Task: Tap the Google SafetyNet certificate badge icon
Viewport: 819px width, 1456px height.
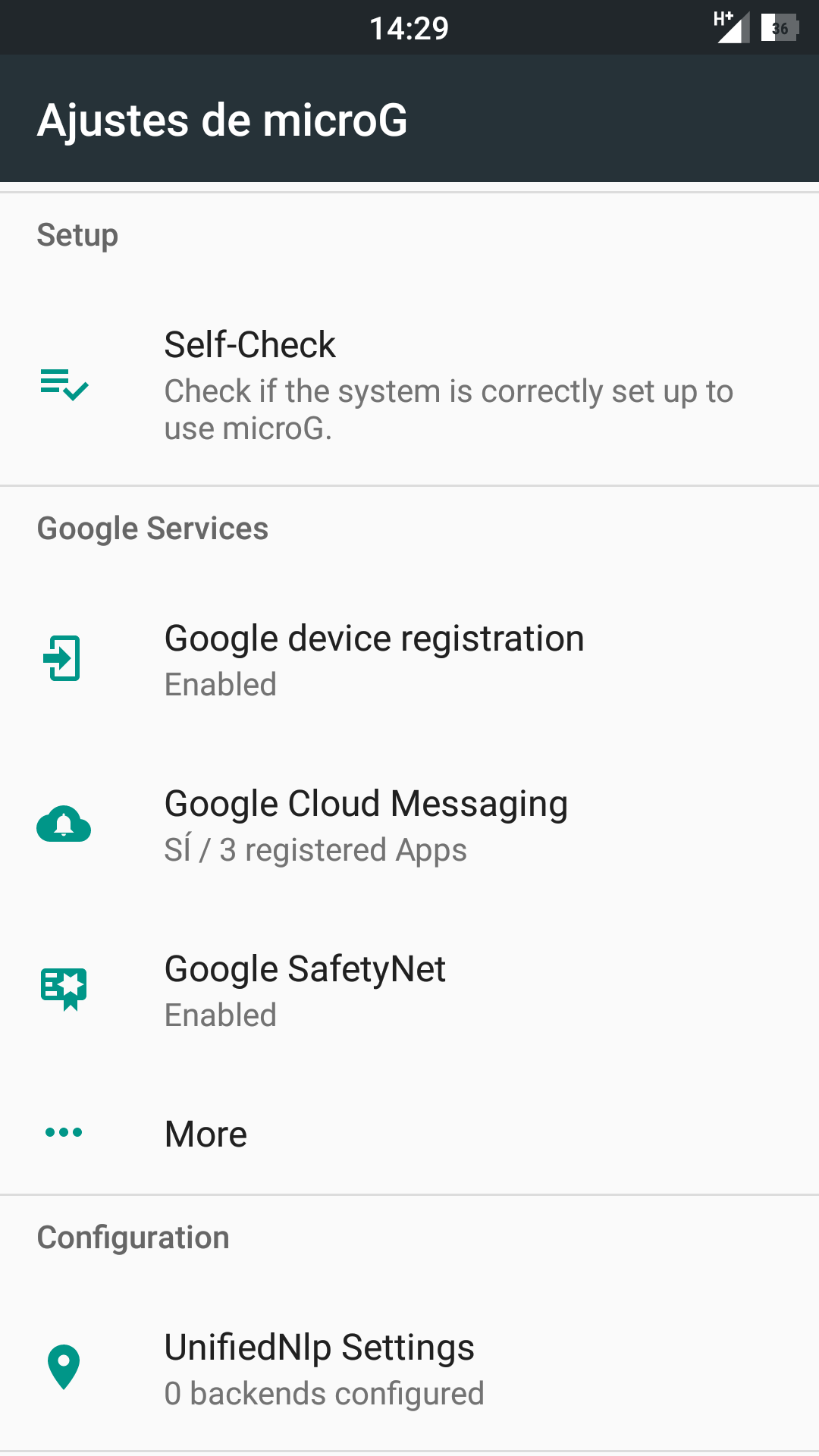Action: click(64, 988)
